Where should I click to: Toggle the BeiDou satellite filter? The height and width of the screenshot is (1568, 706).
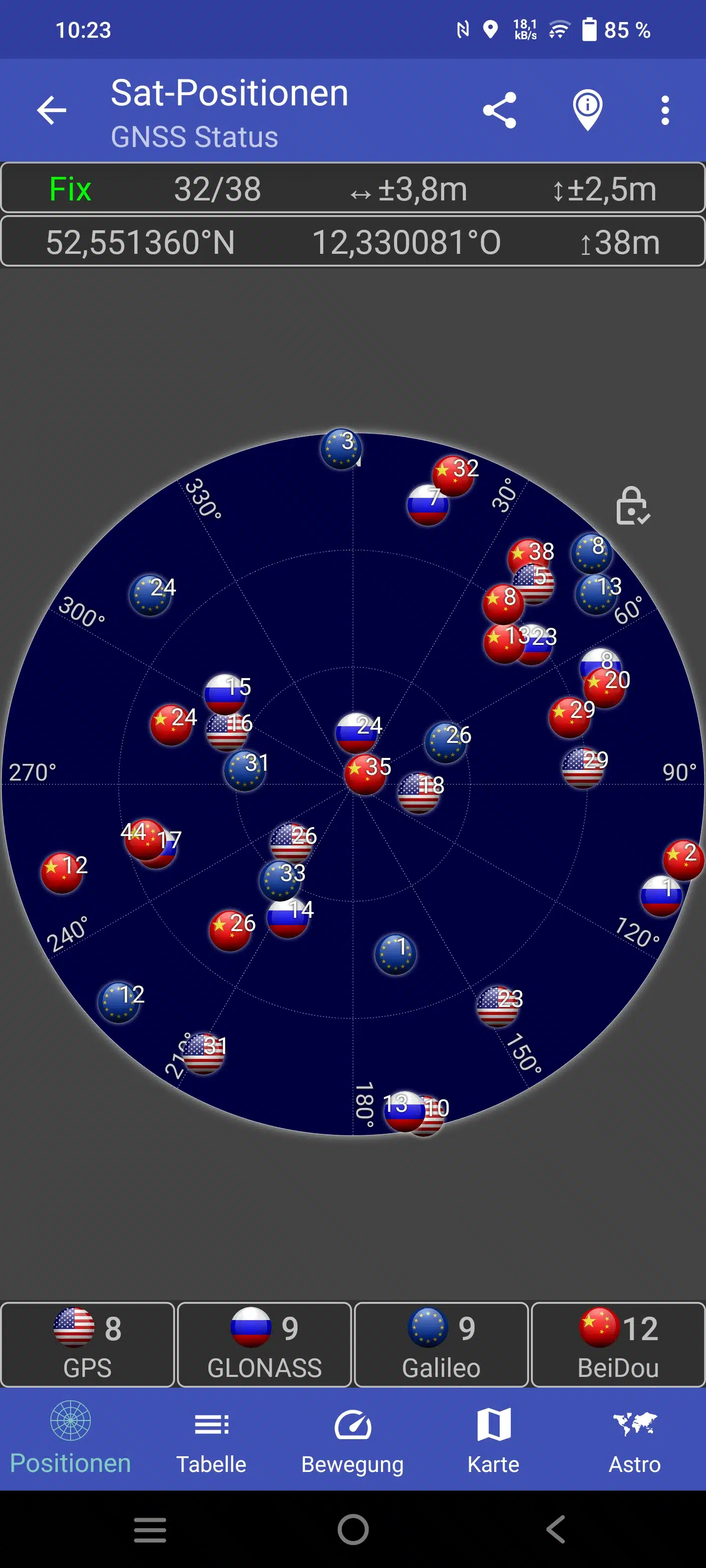tap(618, 1344)
